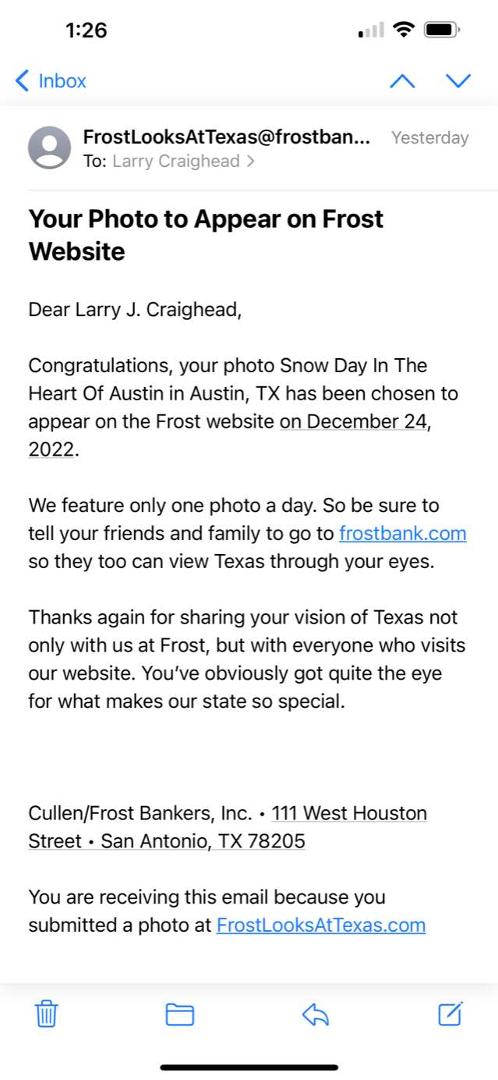Move this email to a folder
Viewport: 498px width, 1080px height.
pyautogui.click(x=180, y=1015)
